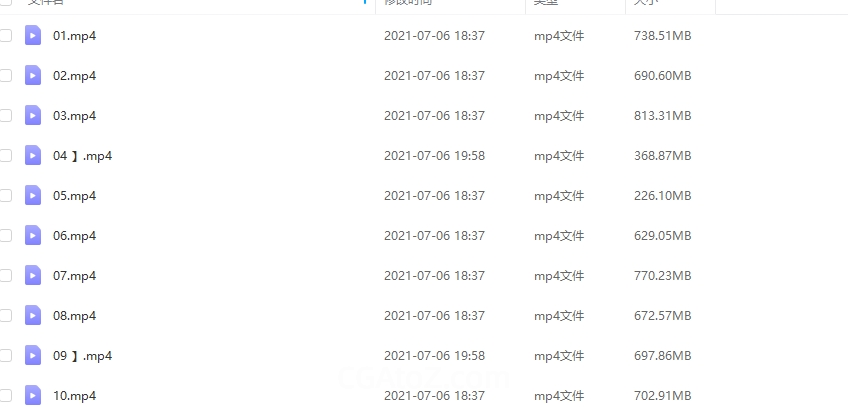Open the file 02.mp4
Image resolution: width=848 pixels, height=408 pixels.
(x=74, y=76)
